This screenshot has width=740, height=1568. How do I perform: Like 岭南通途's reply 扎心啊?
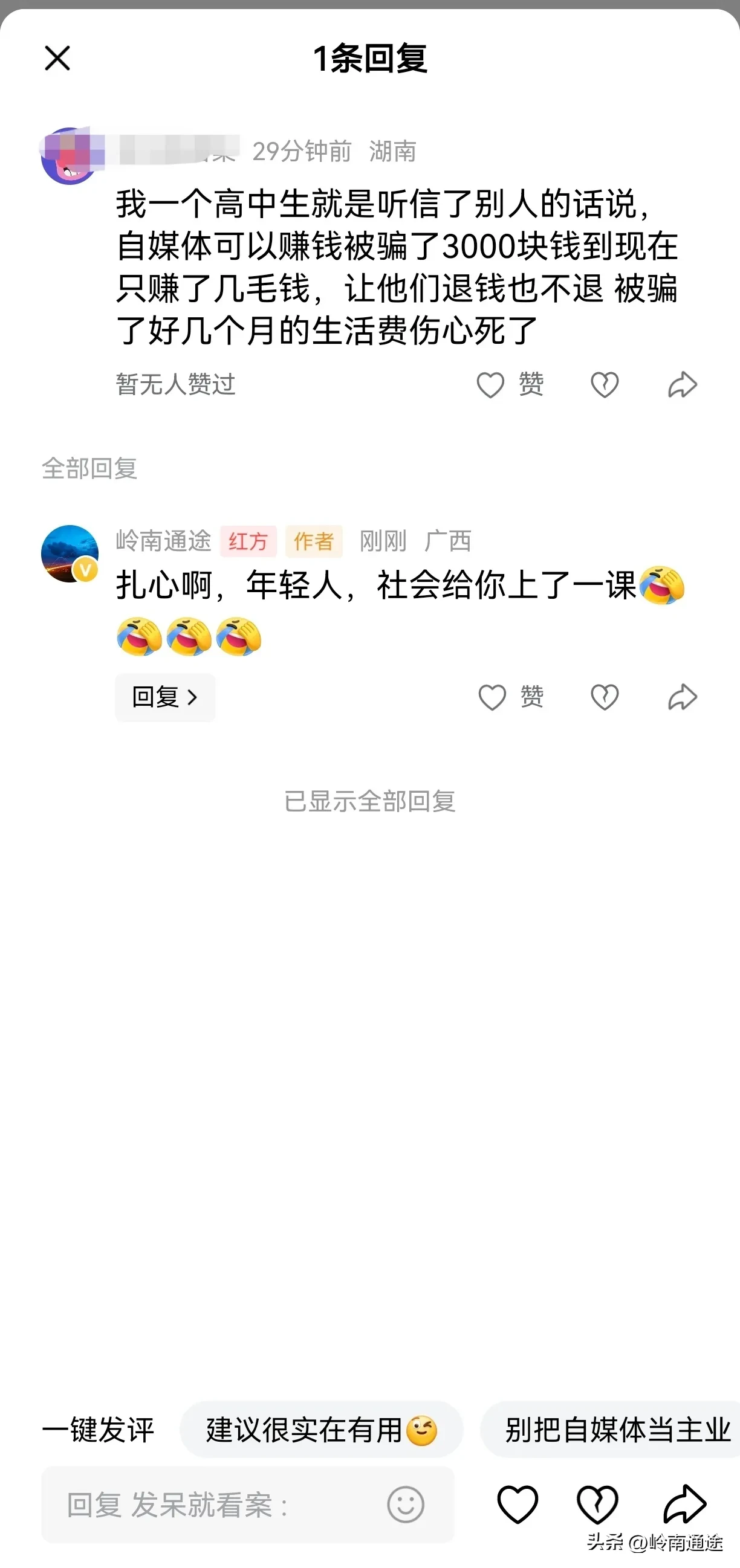click(492, 697)
